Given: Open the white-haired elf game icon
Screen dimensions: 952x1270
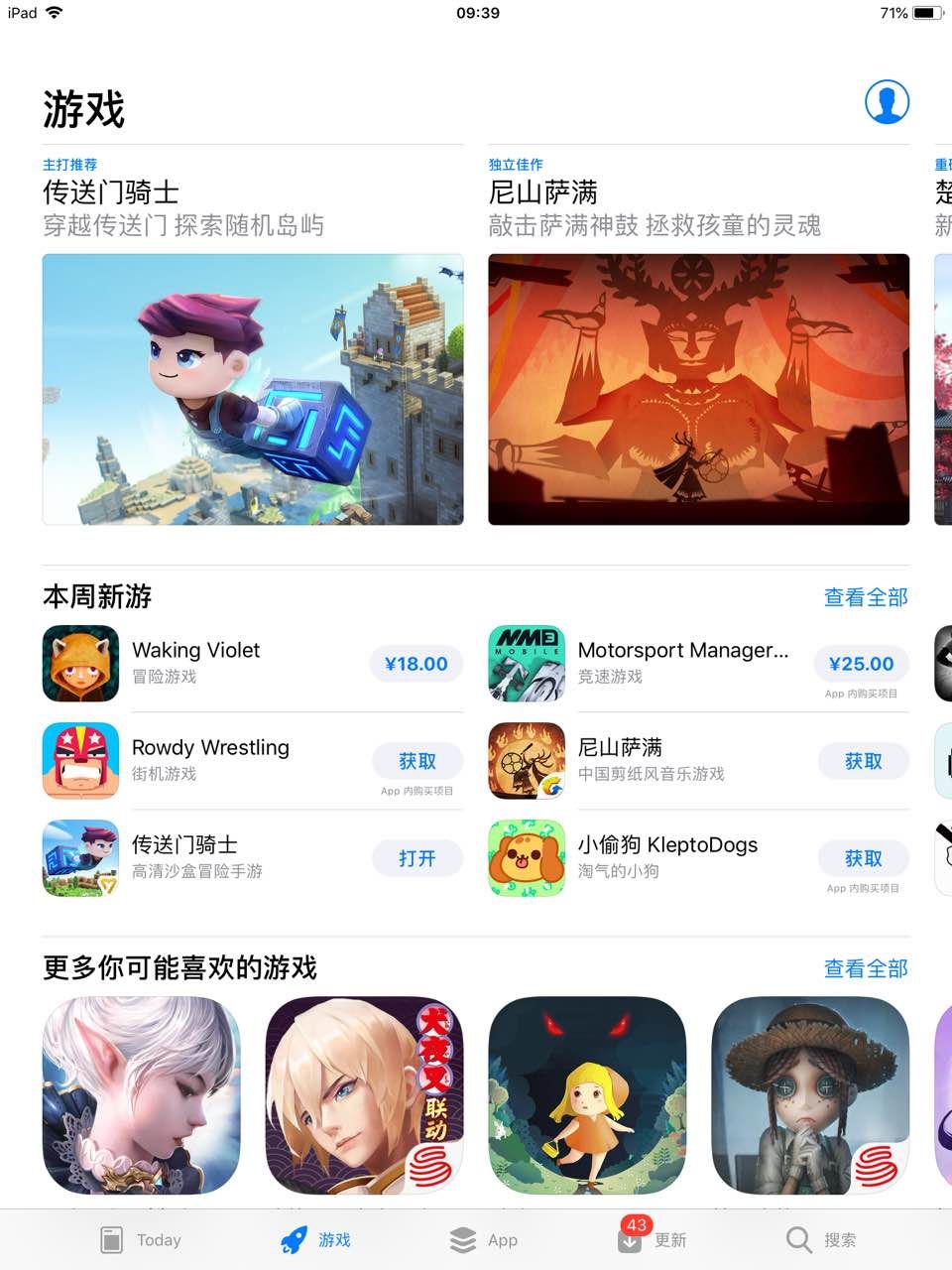Looking at the screenshot, I should click(142, 1095).
